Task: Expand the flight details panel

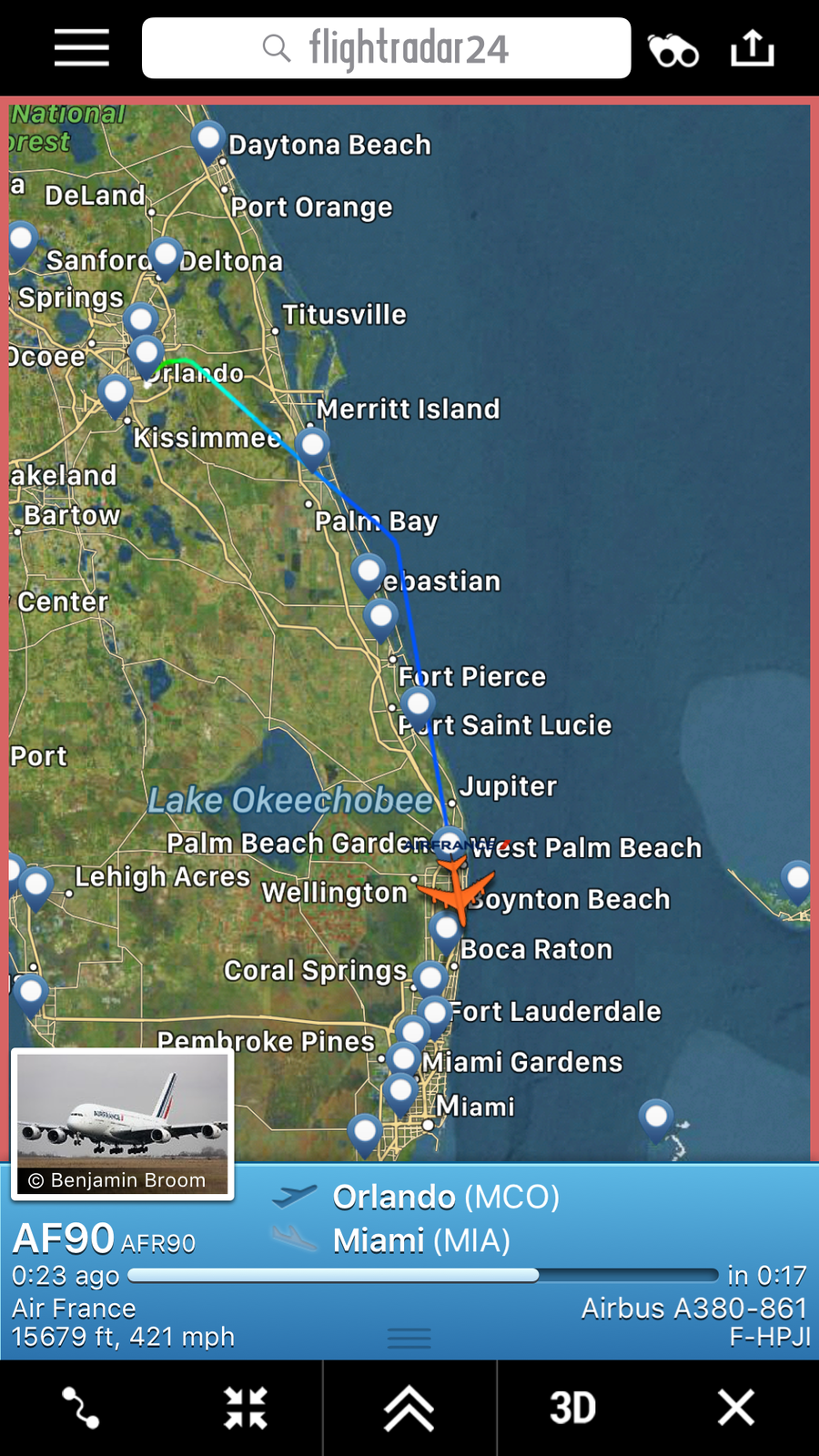Action: [409, 1407]
